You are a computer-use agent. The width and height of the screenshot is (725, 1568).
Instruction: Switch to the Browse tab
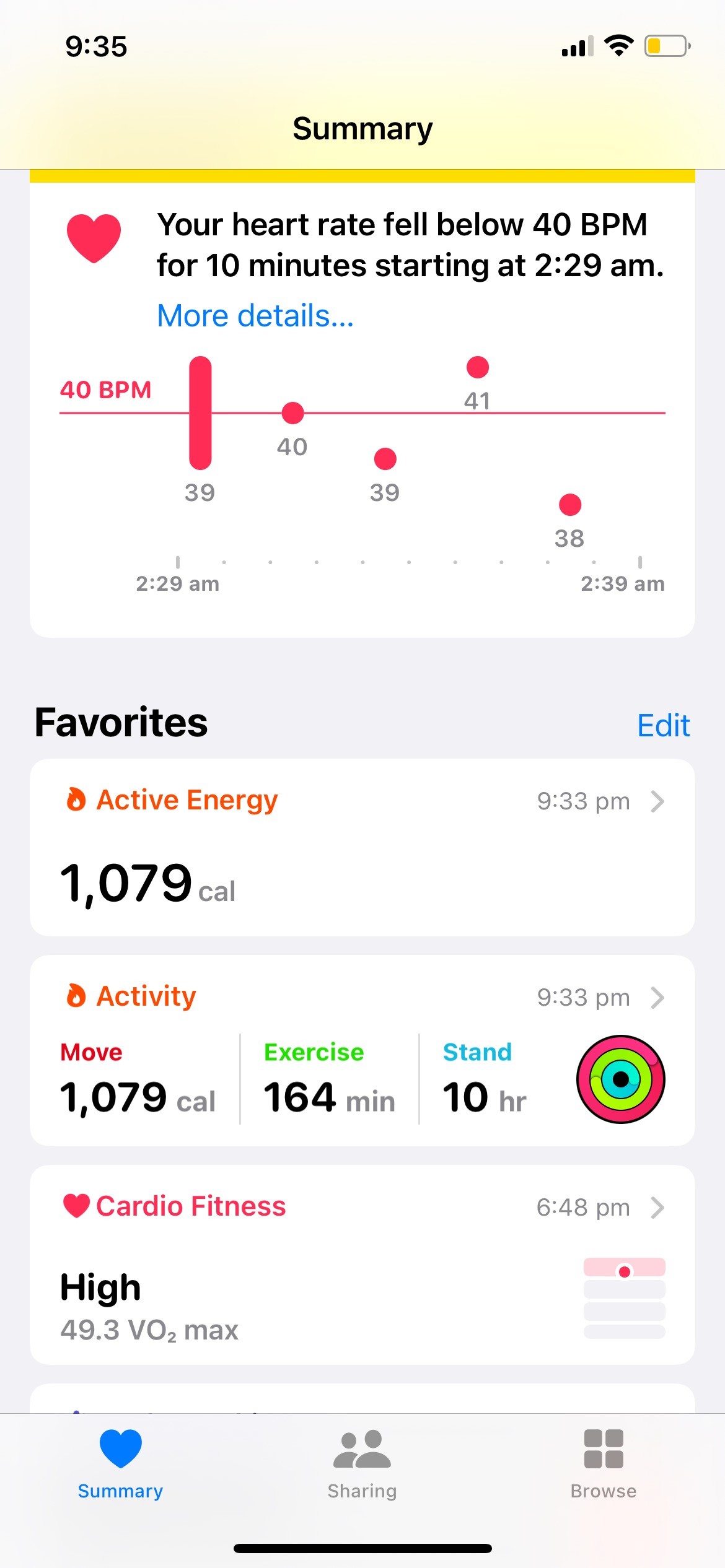(x=603, y=1464)
